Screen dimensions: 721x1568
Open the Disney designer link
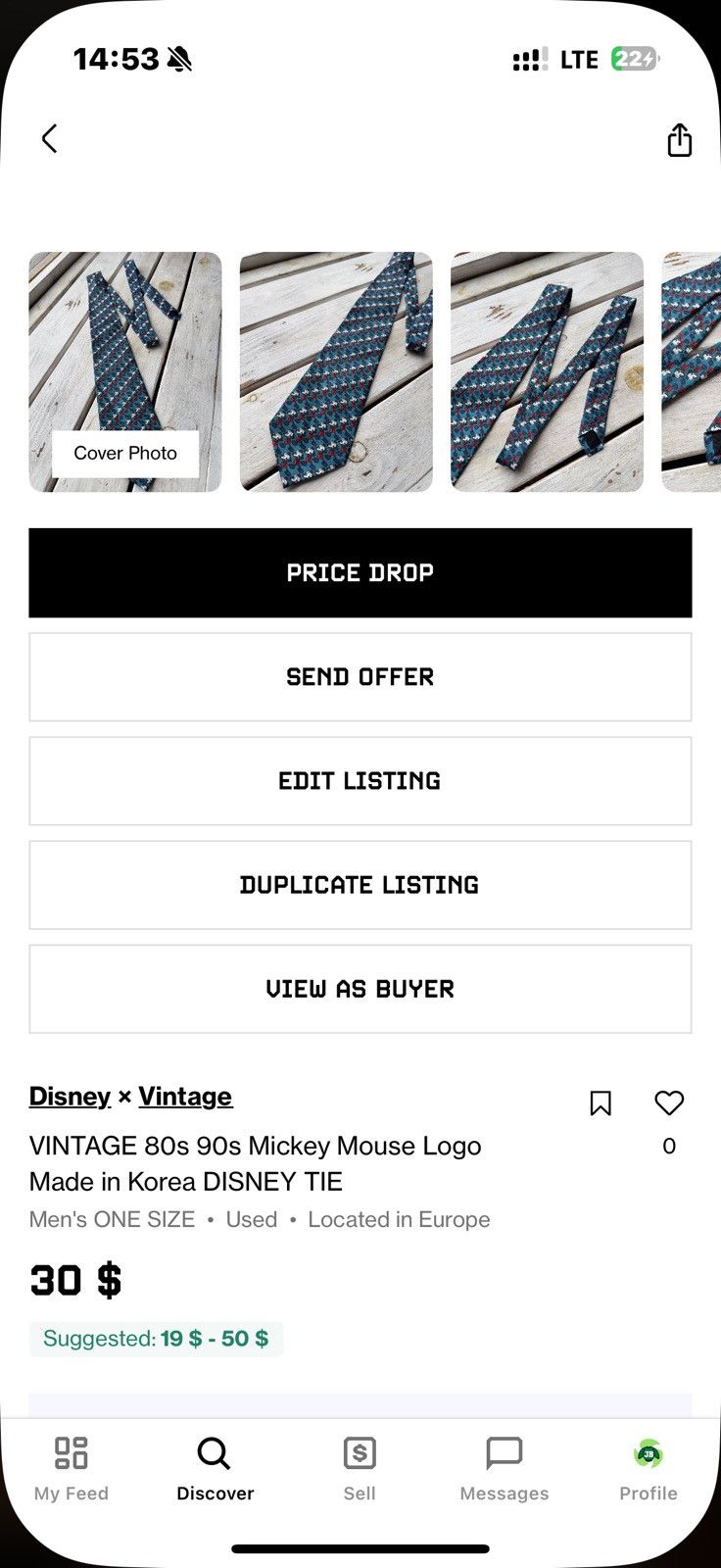click(x=70, y=1097)
